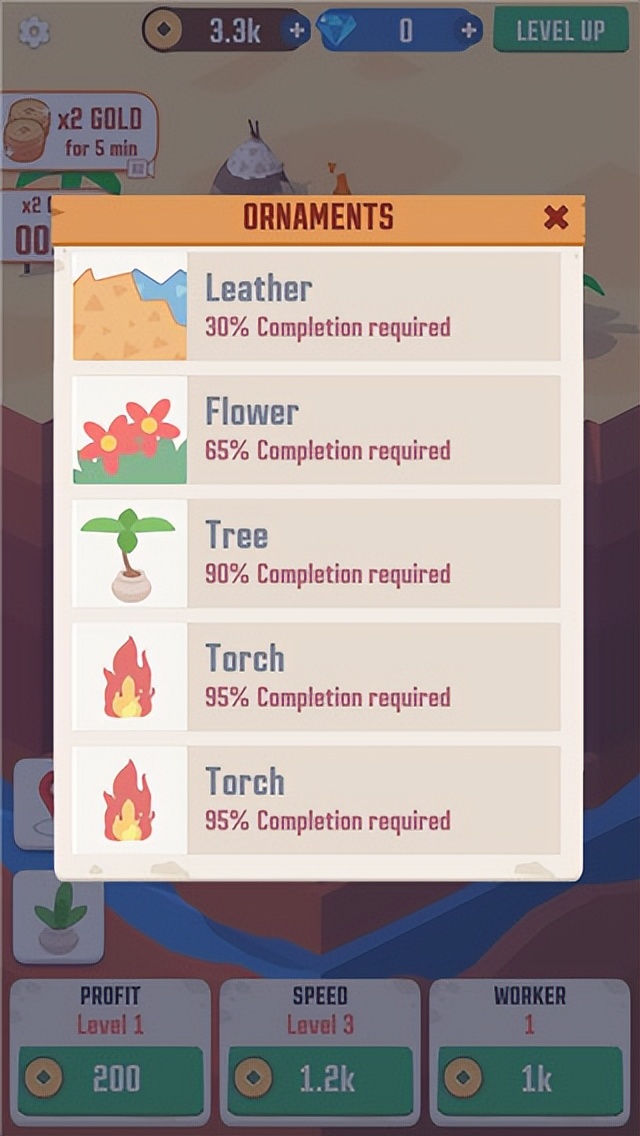
Task: Open the plant pot ornaments button
Action: tap(59, 917)
